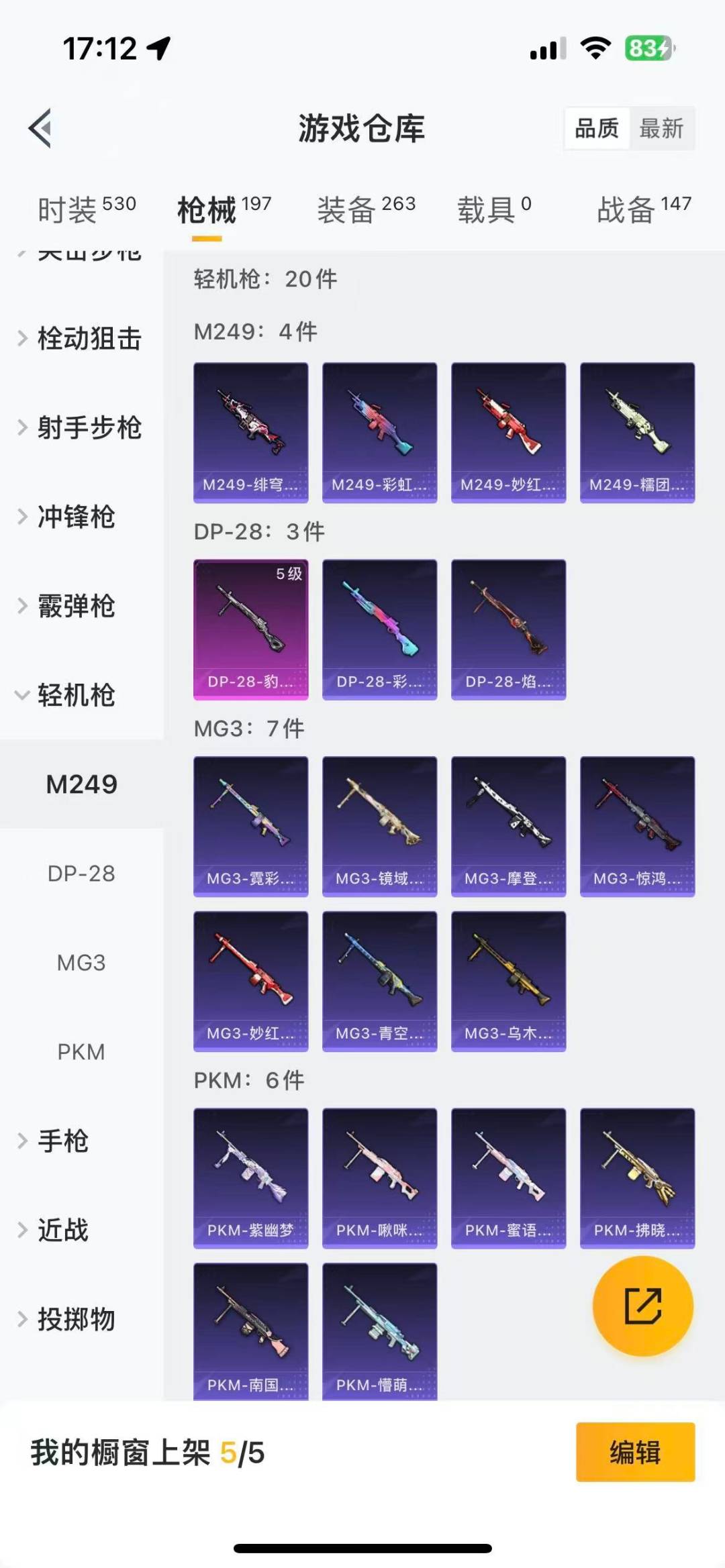
Task: Select PKM in the sidebar
Action: pyautogui.click(x=82, y=1051)
